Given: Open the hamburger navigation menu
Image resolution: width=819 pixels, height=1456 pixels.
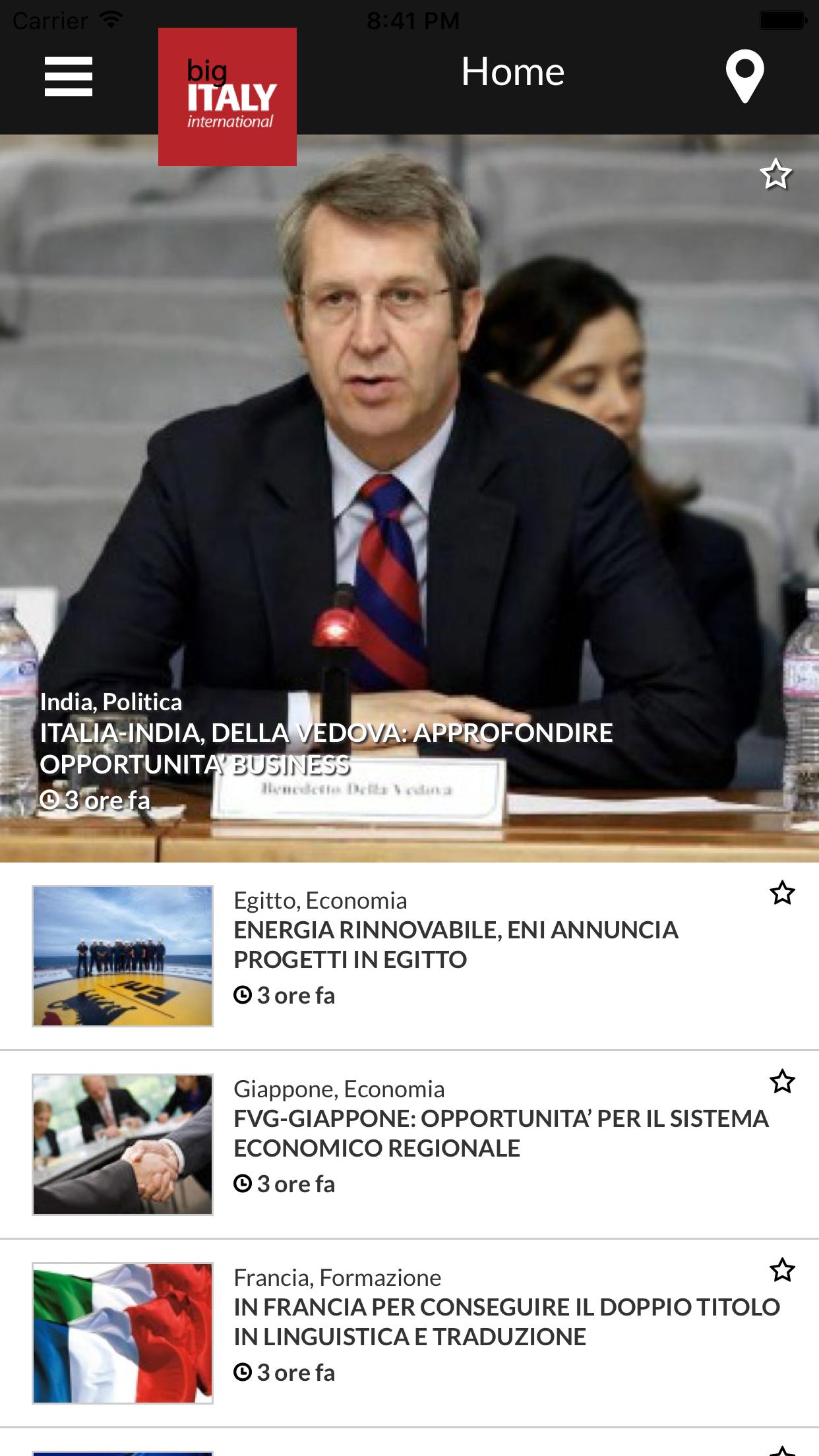Looking at the screenshot, I should pos(68,75).
